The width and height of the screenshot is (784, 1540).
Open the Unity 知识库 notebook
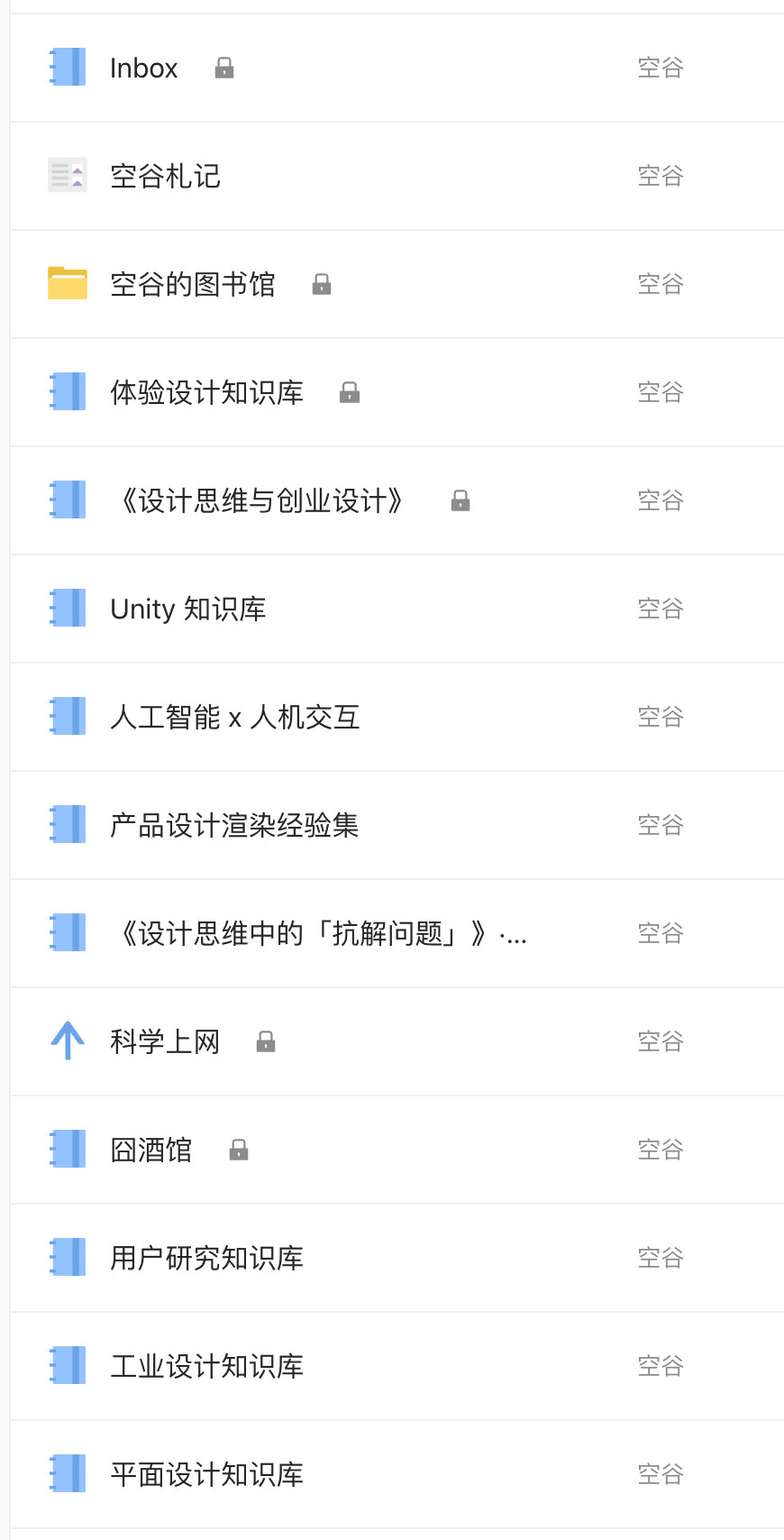(x=187, y=610)
